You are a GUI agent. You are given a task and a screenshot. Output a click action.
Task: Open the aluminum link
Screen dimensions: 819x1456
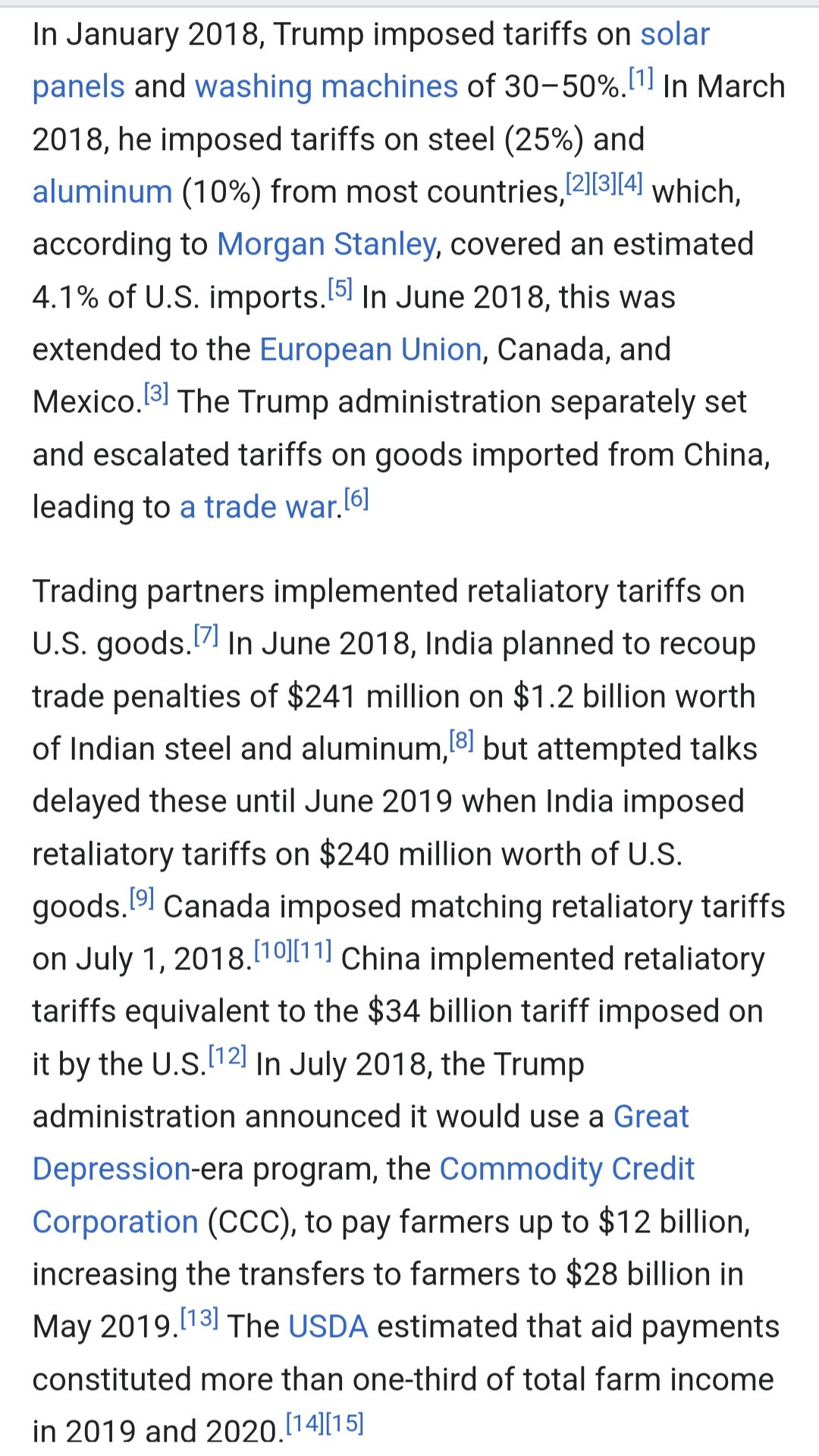coord(102,192)
